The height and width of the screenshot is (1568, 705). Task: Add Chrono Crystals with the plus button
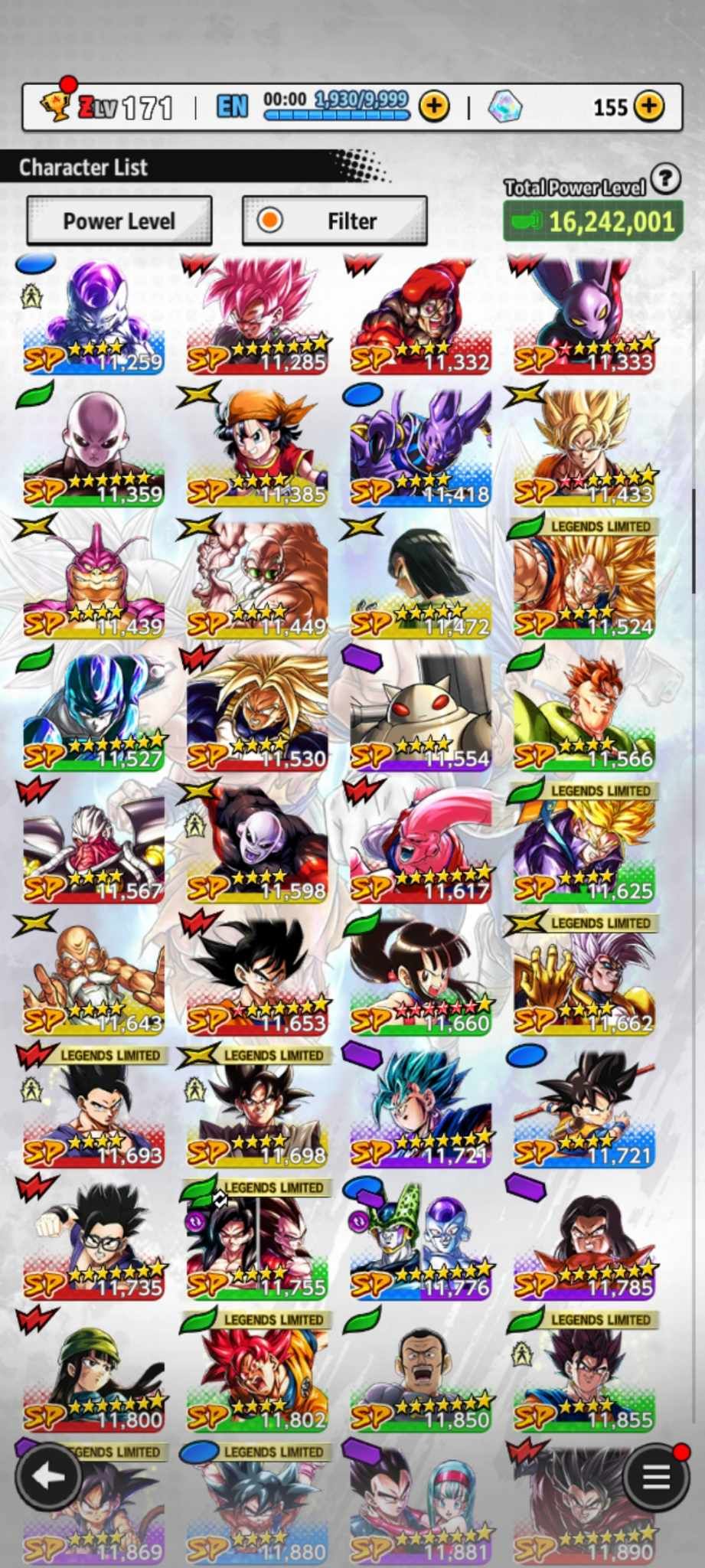648,106
